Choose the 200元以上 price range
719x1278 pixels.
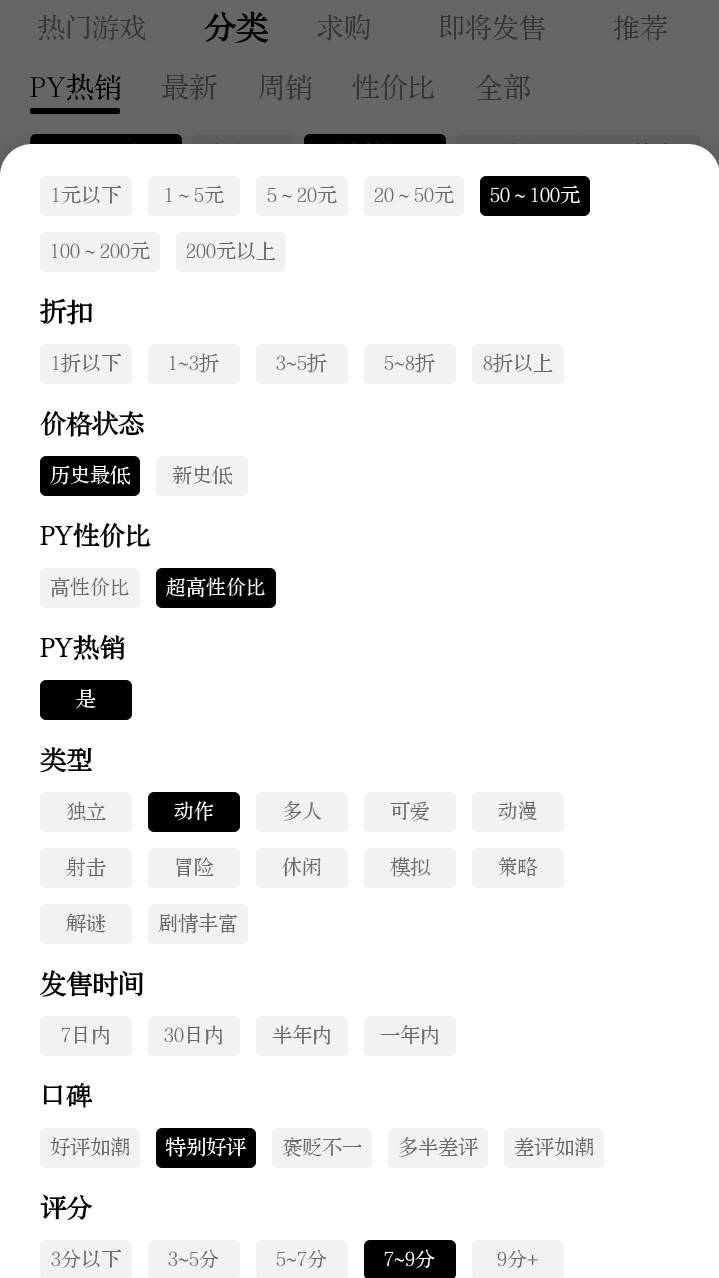[230, 252]
